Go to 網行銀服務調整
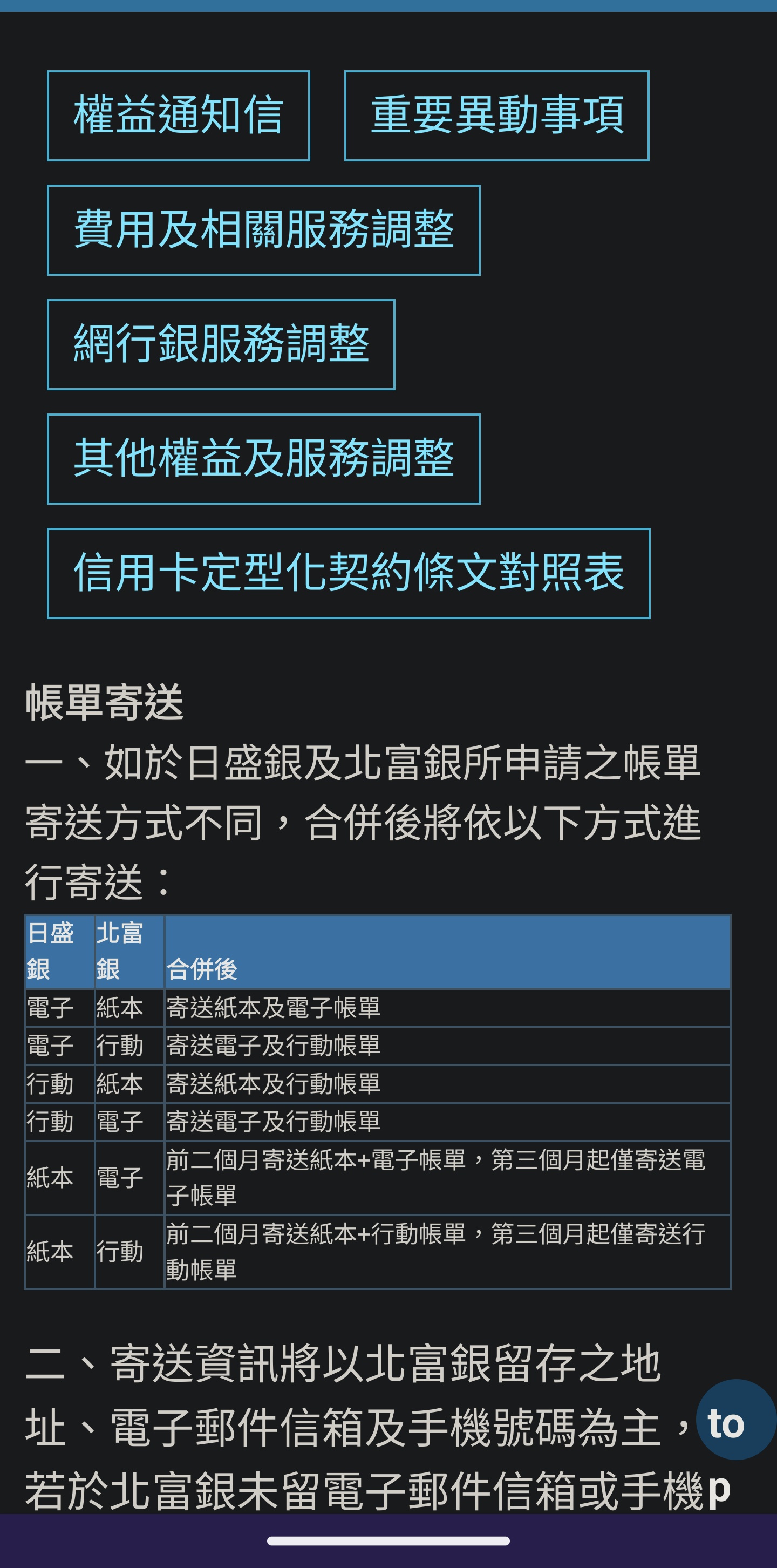The height and width of the screenshot is (1568, 777). coord(221,344)
